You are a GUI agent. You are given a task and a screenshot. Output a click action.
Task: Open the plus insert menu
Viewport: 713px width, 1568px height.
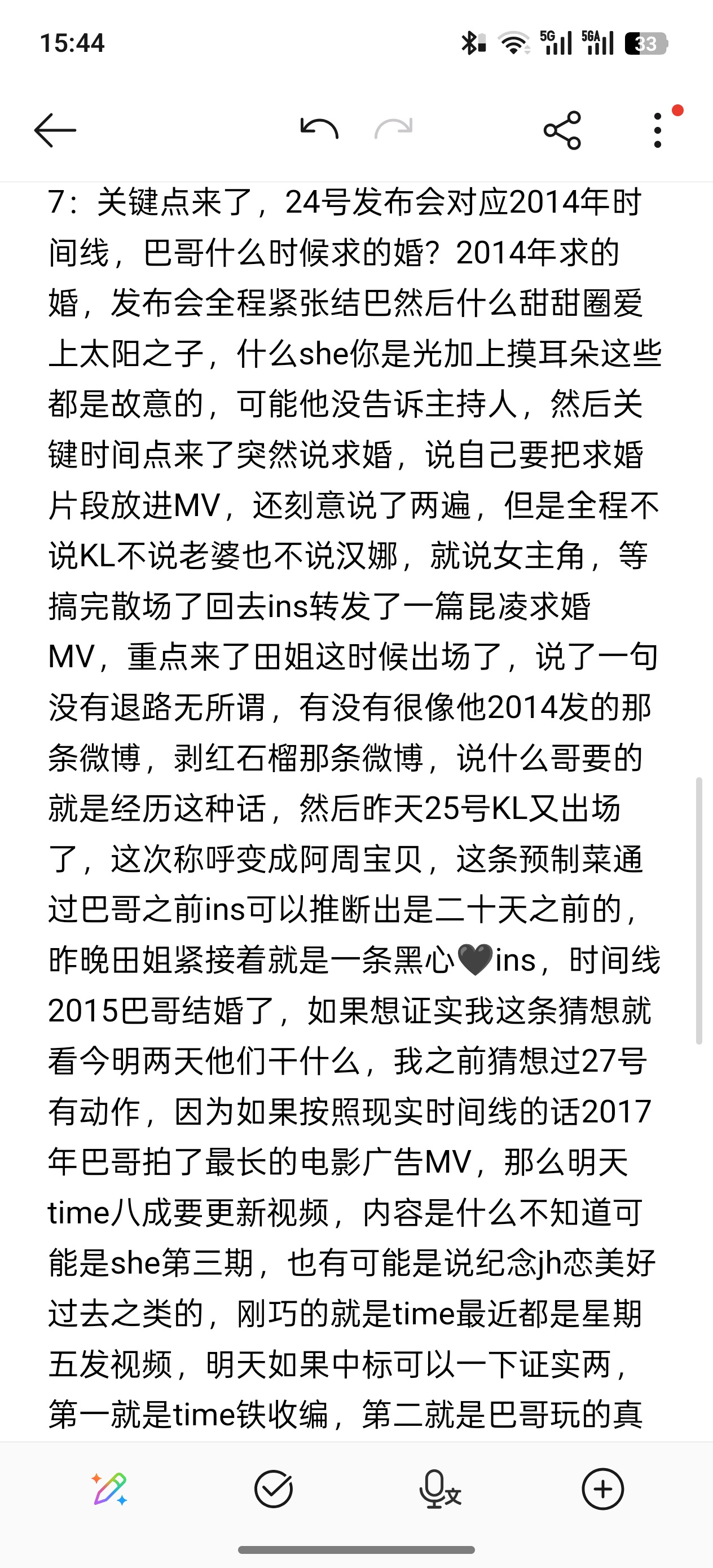tap(603, 1489)
